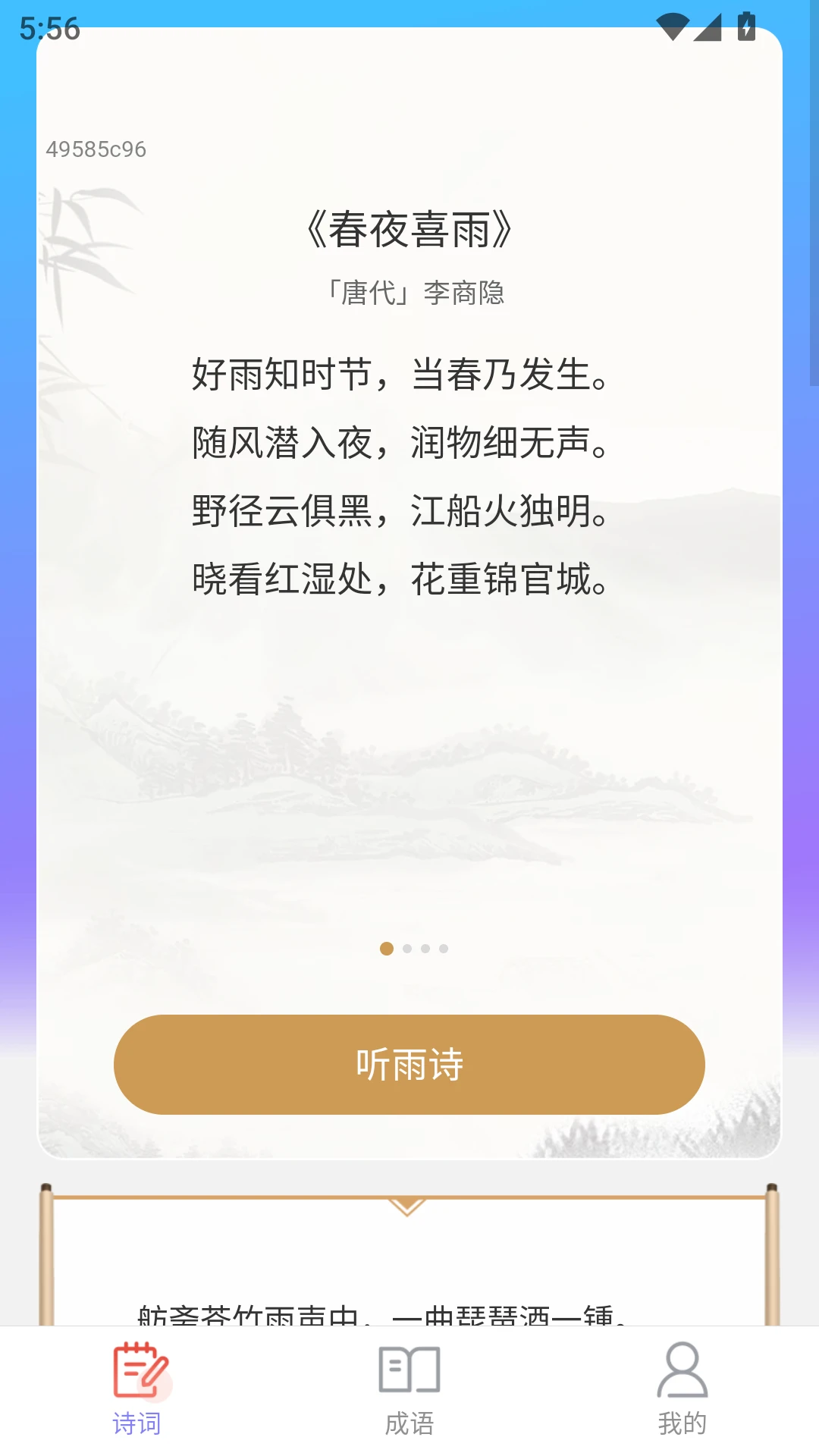Select the first highlighted pagination dot

[388, 948]
